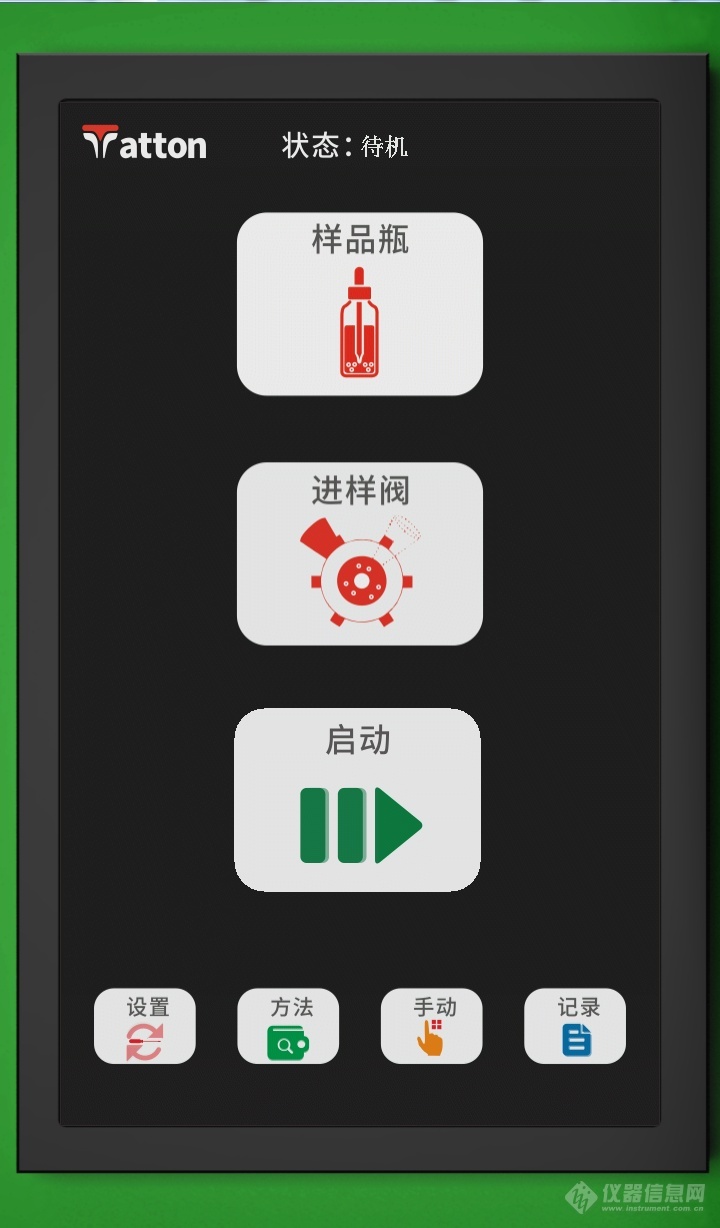Open the 方法 methods page
Screen dimensions: 720x1228
[x=288, y=1026]
